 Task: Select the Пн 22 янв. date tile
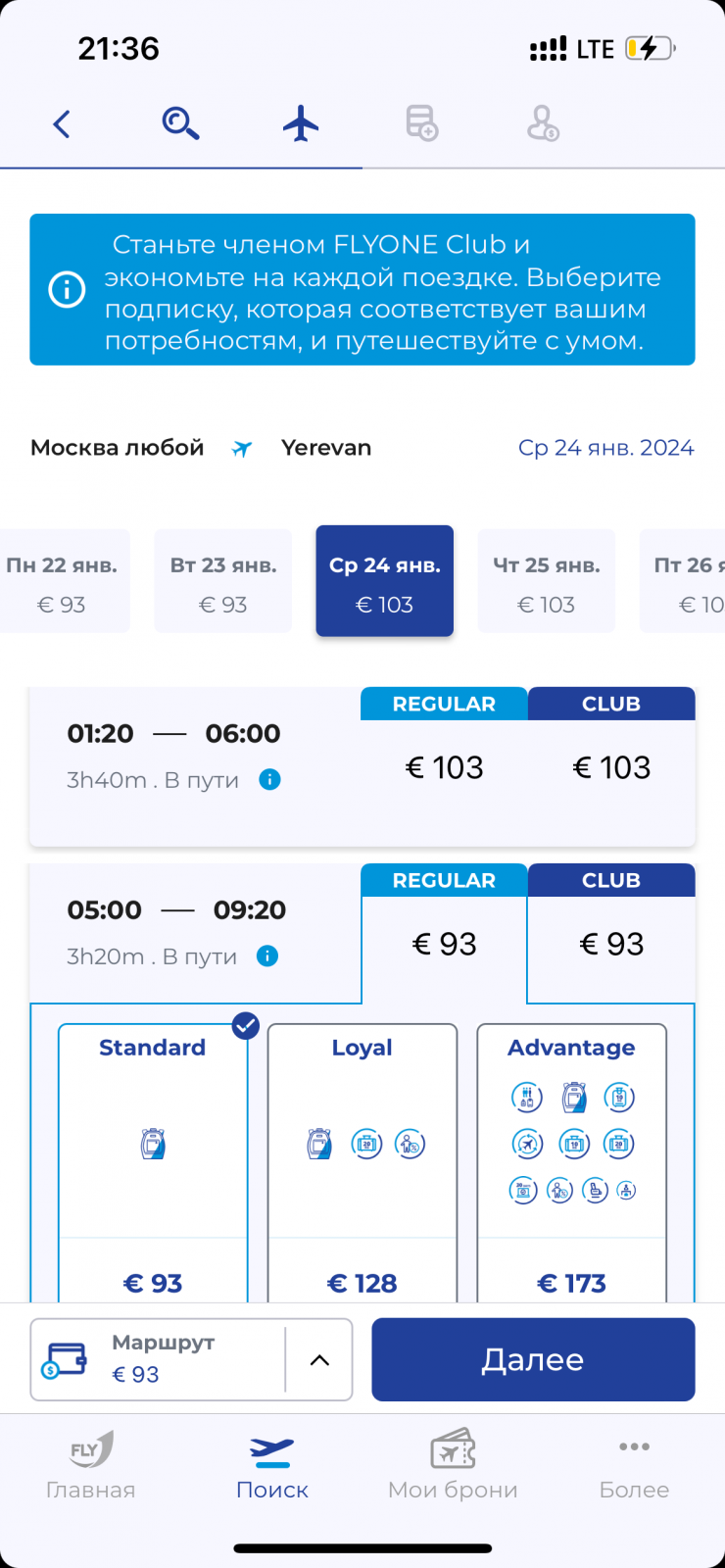coord(62,581)
